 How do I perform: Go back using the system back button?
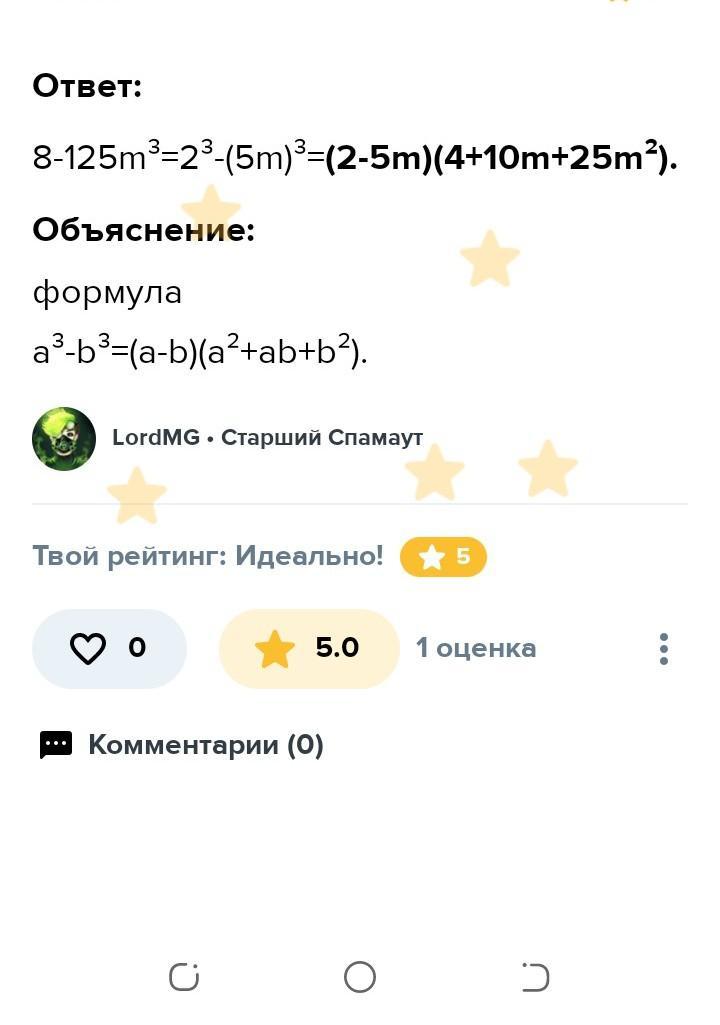pos(536,977)
